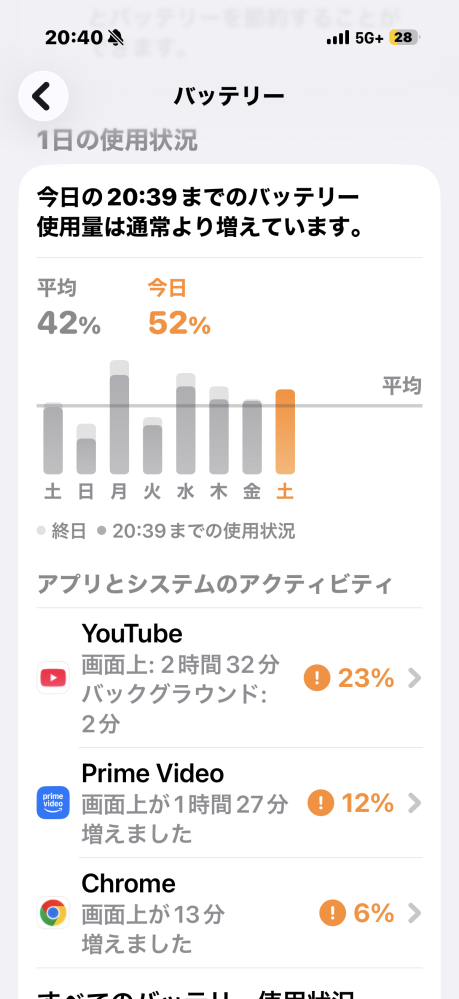Go back from the バッテリー screen
459x999 pixels.
point(43,96)
